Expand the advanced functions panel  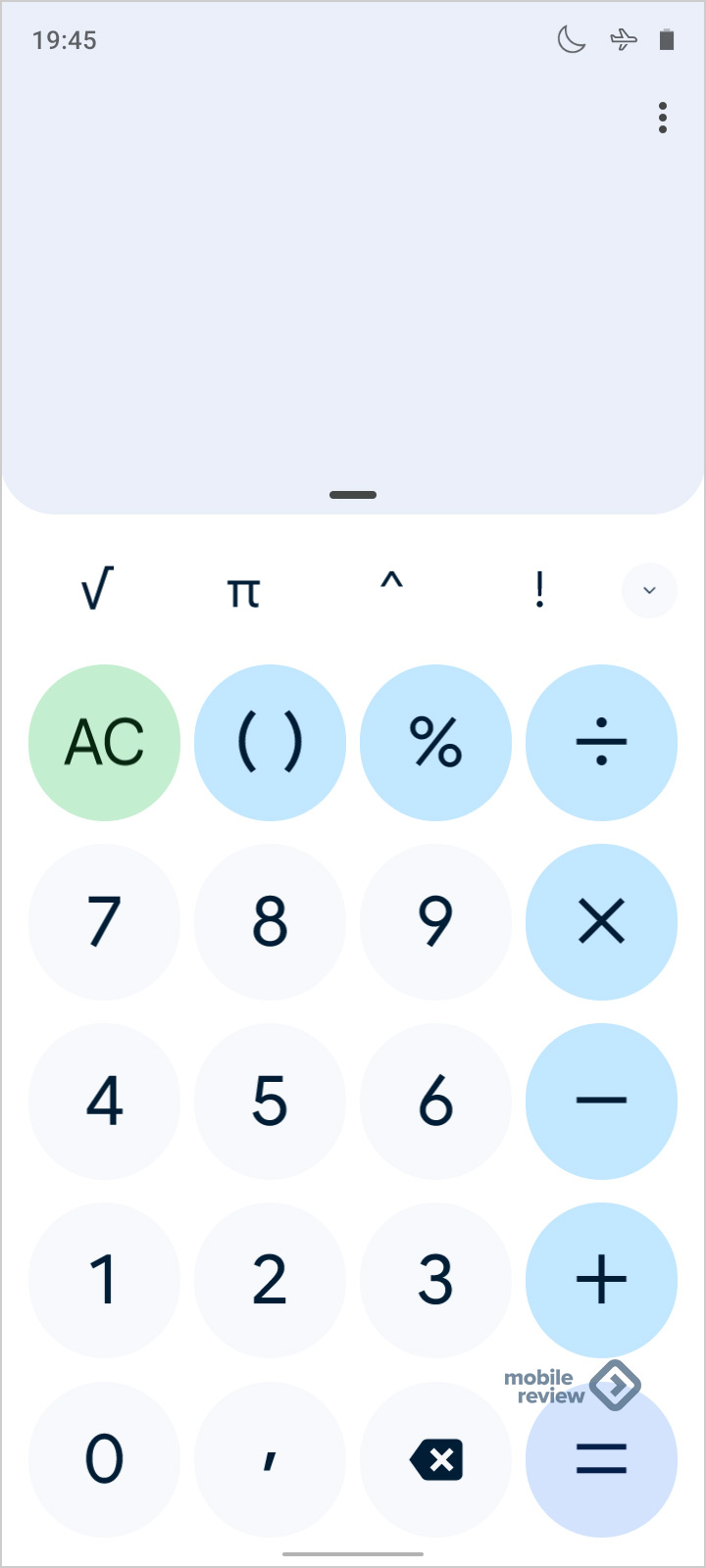click(x=648, y=590)
